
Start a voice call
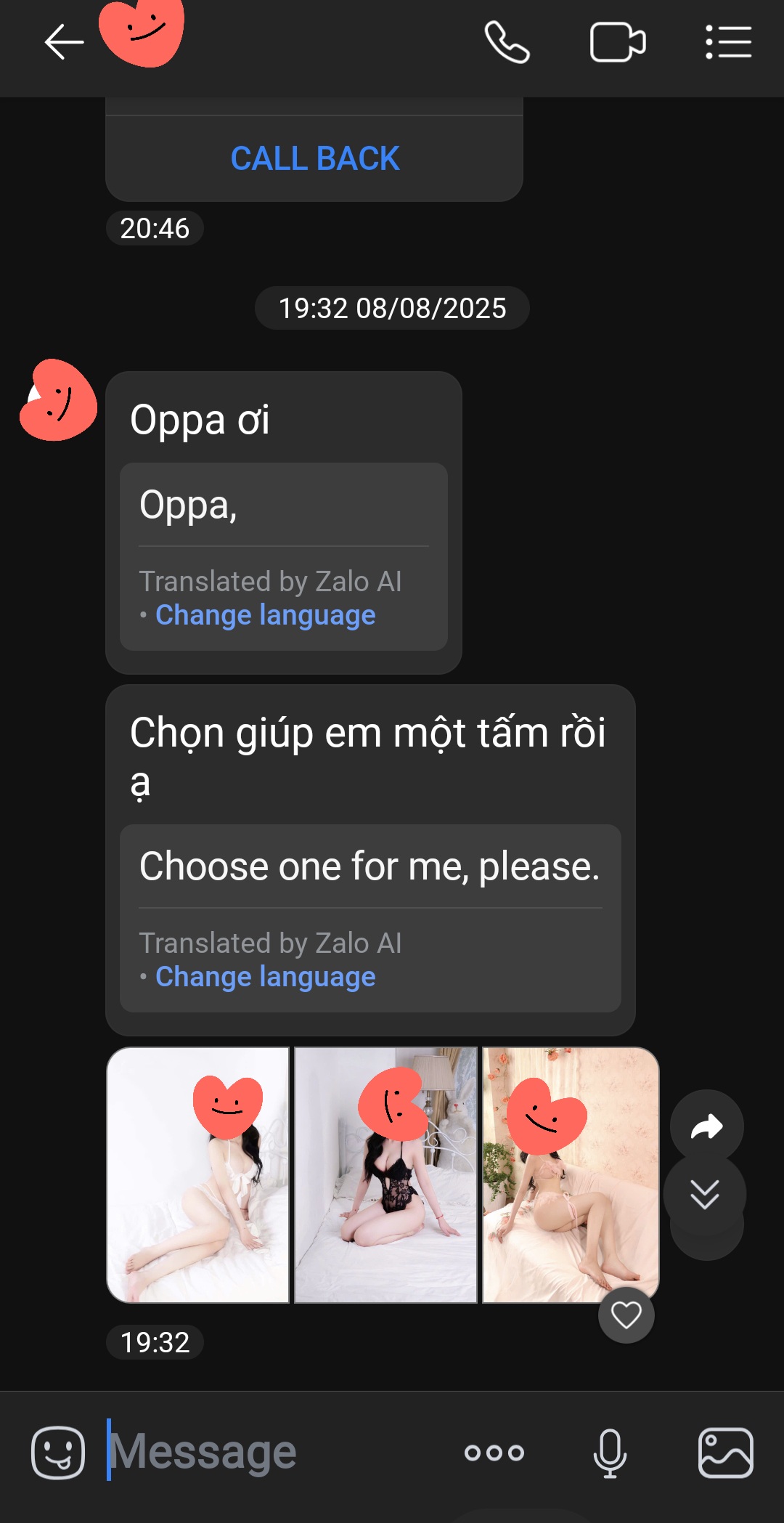507,42
